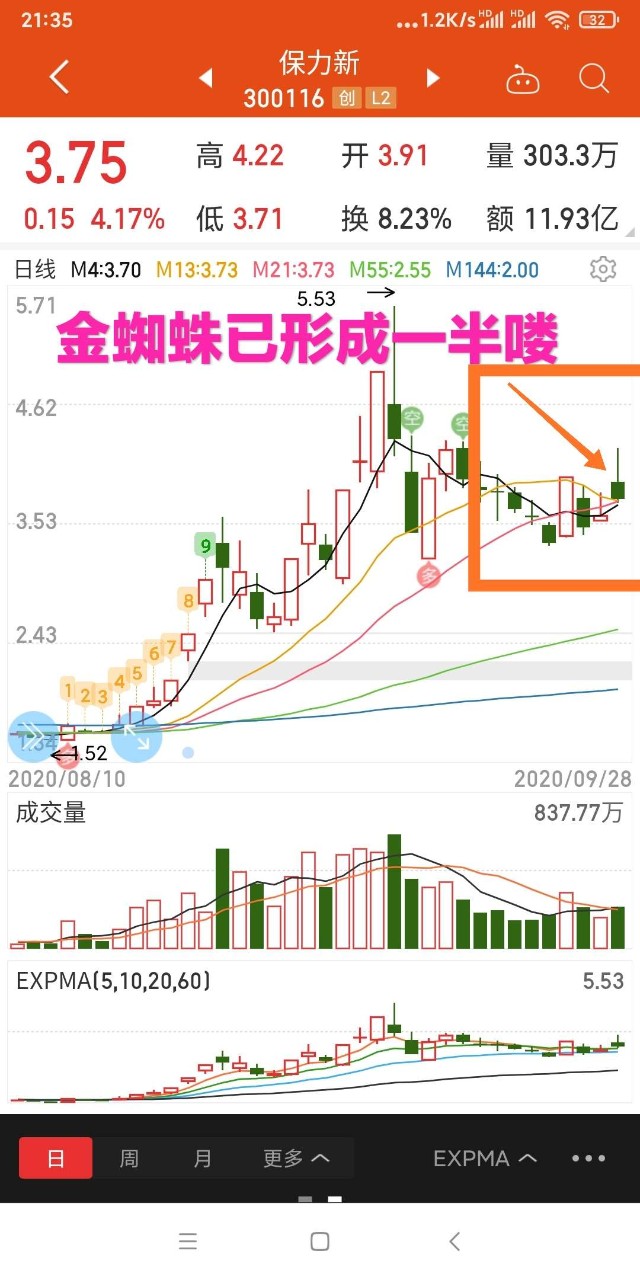Open stock search
This screenshot has width=640, height=1280.
[x=593, y=78]
